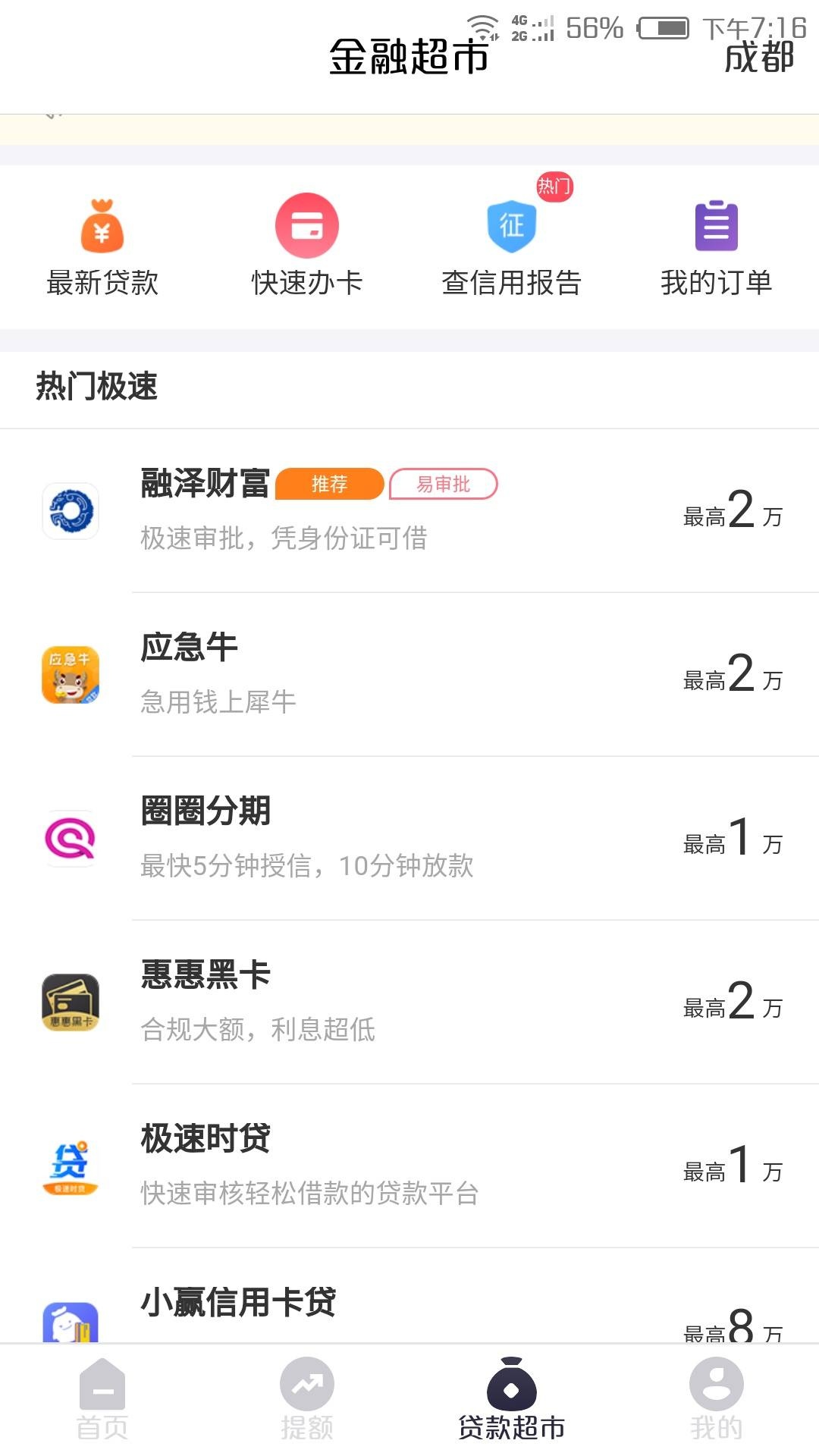Screen dimensions: 819x1456
Task: Switch to the 首页 tab
Action: [x=102, y=1400]
